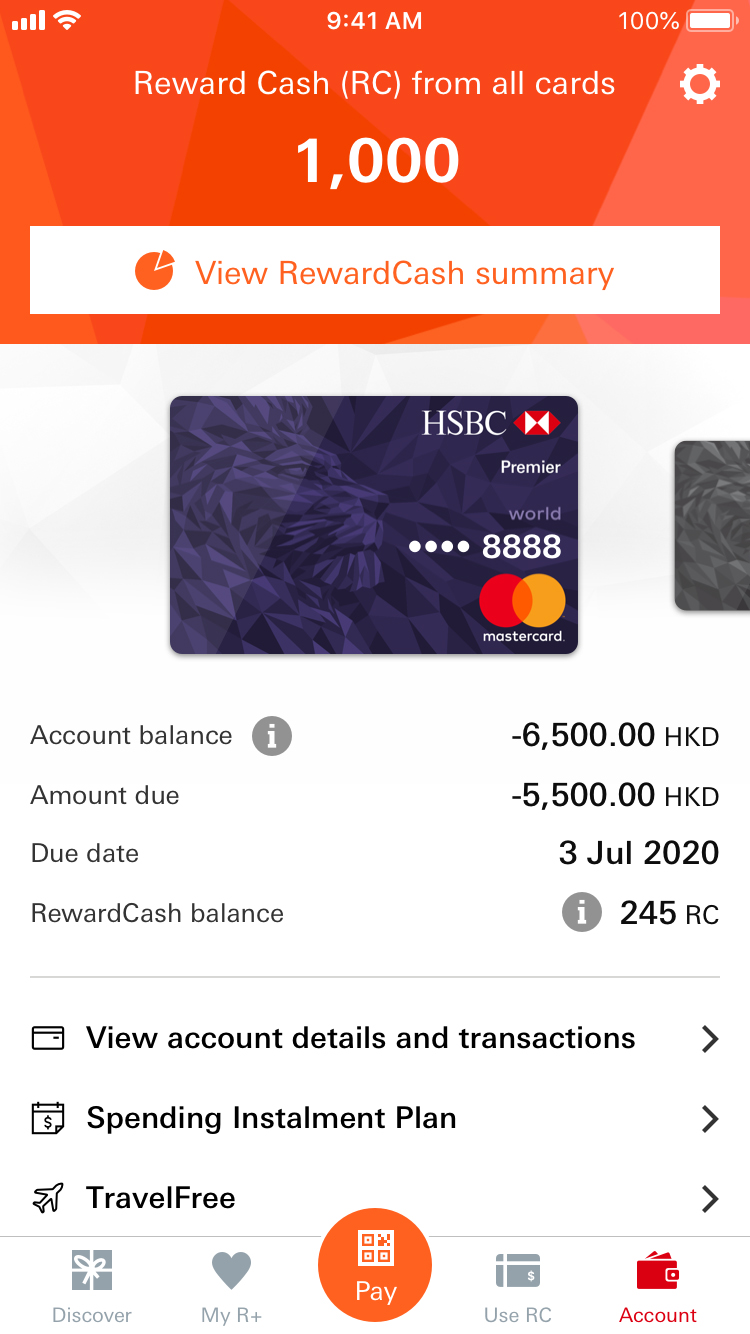Open the settings gear icon
This screenshot has width=750, height=1334.
pyautogui.click(x=699, y=85)
